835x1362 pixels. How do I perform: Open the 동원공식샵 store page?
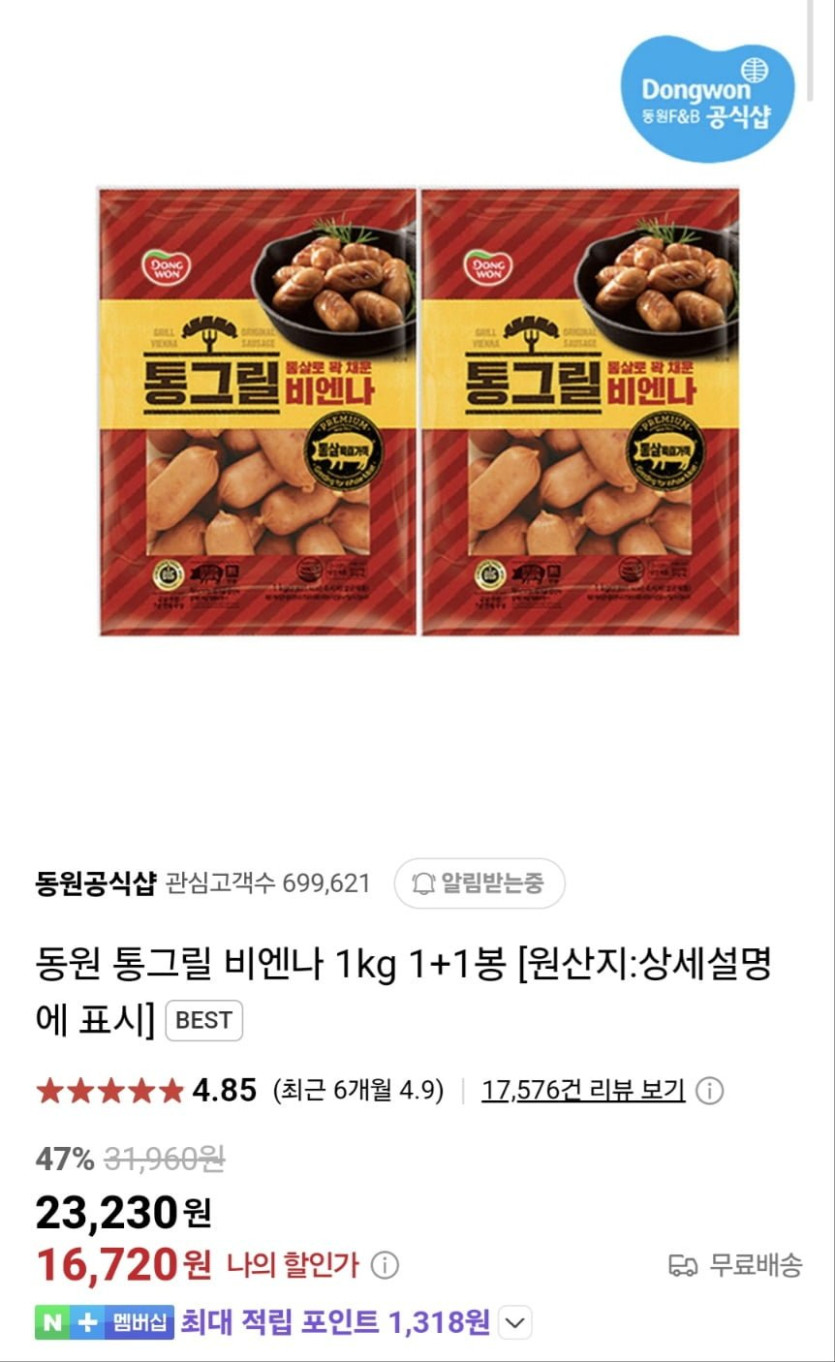click(x=96, y=883)
